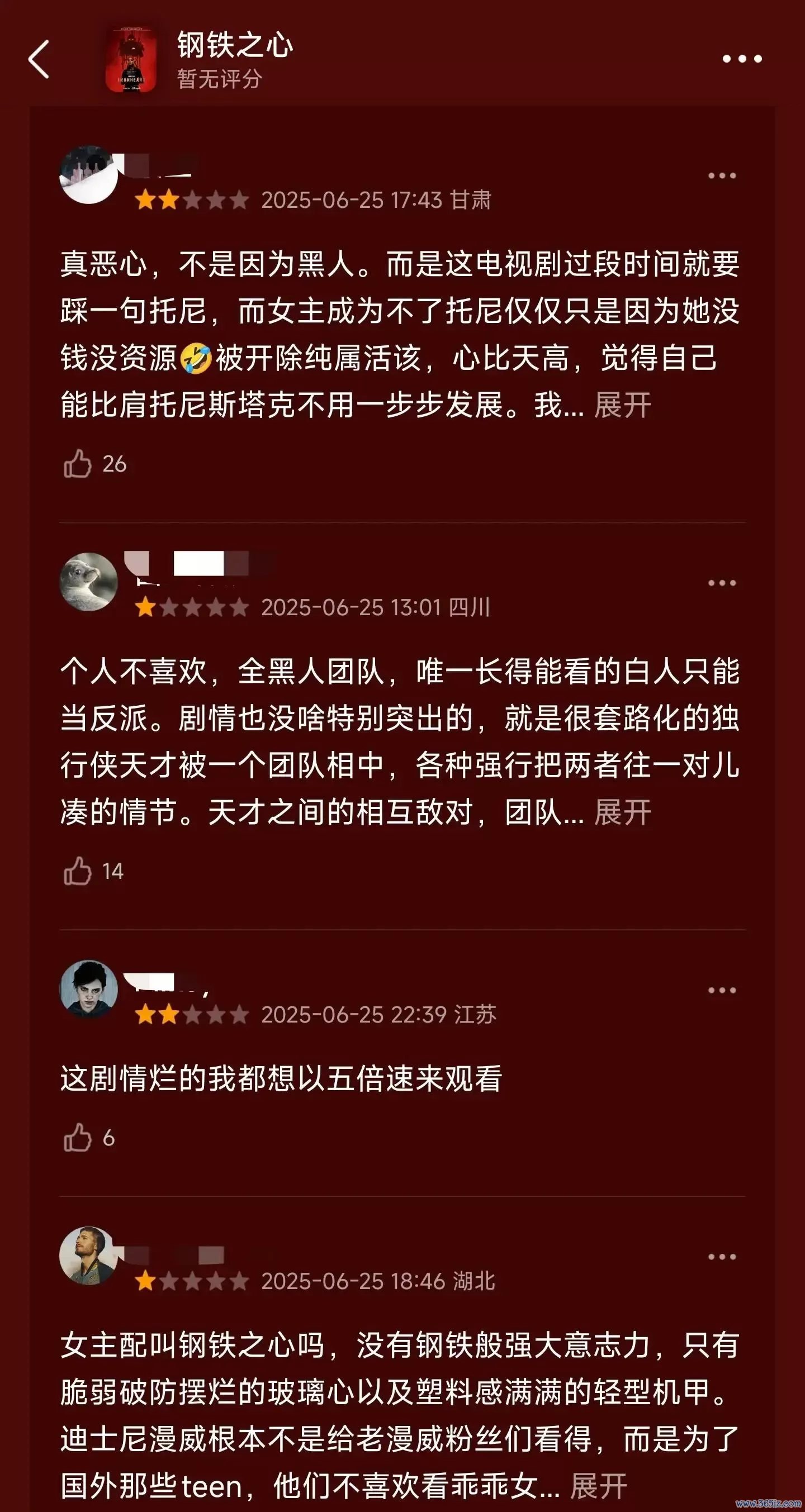Open the 钢铁之心 poster thumbnail
Viewport: 805px width, 1512px height.
131,60
